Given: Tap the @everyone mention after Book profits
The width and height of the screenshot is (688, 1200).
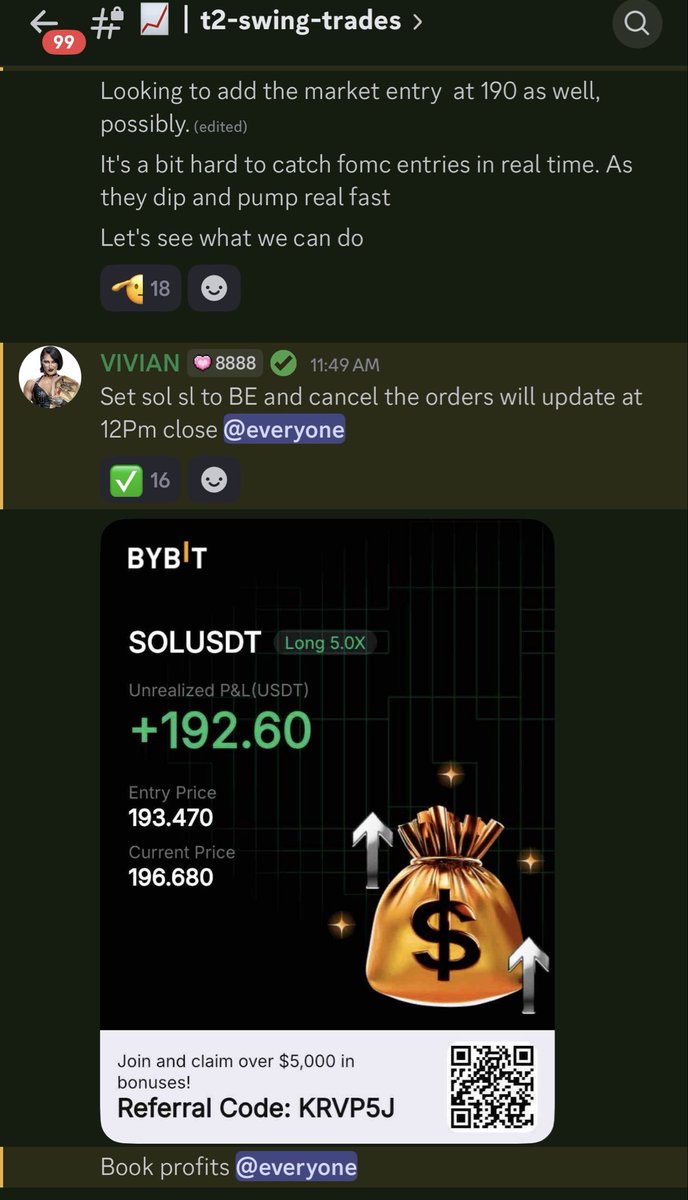Looking at the screenshot, I should point(296,1167).
